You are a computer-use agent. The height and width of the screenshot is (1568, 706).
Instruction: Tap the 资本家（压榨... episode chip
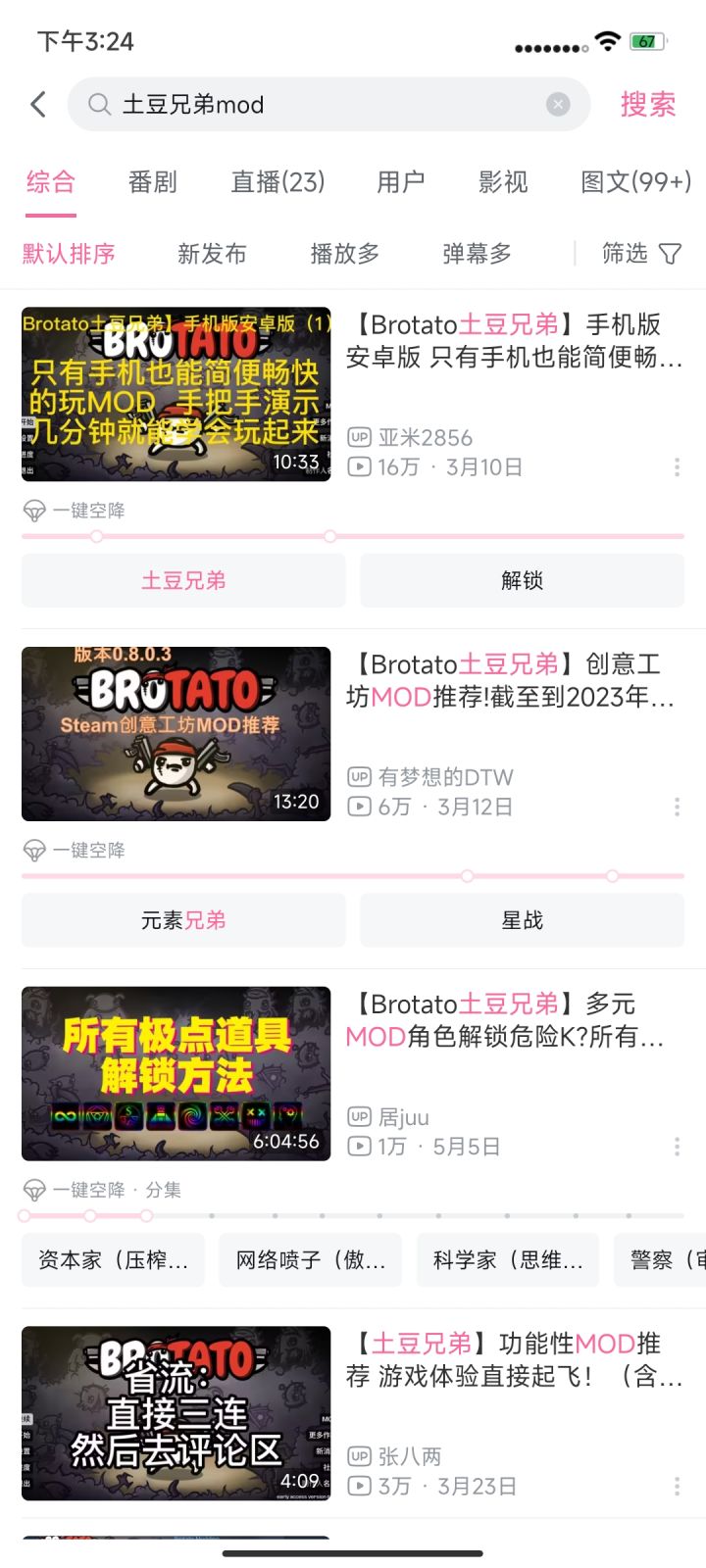click(112, 1260)
